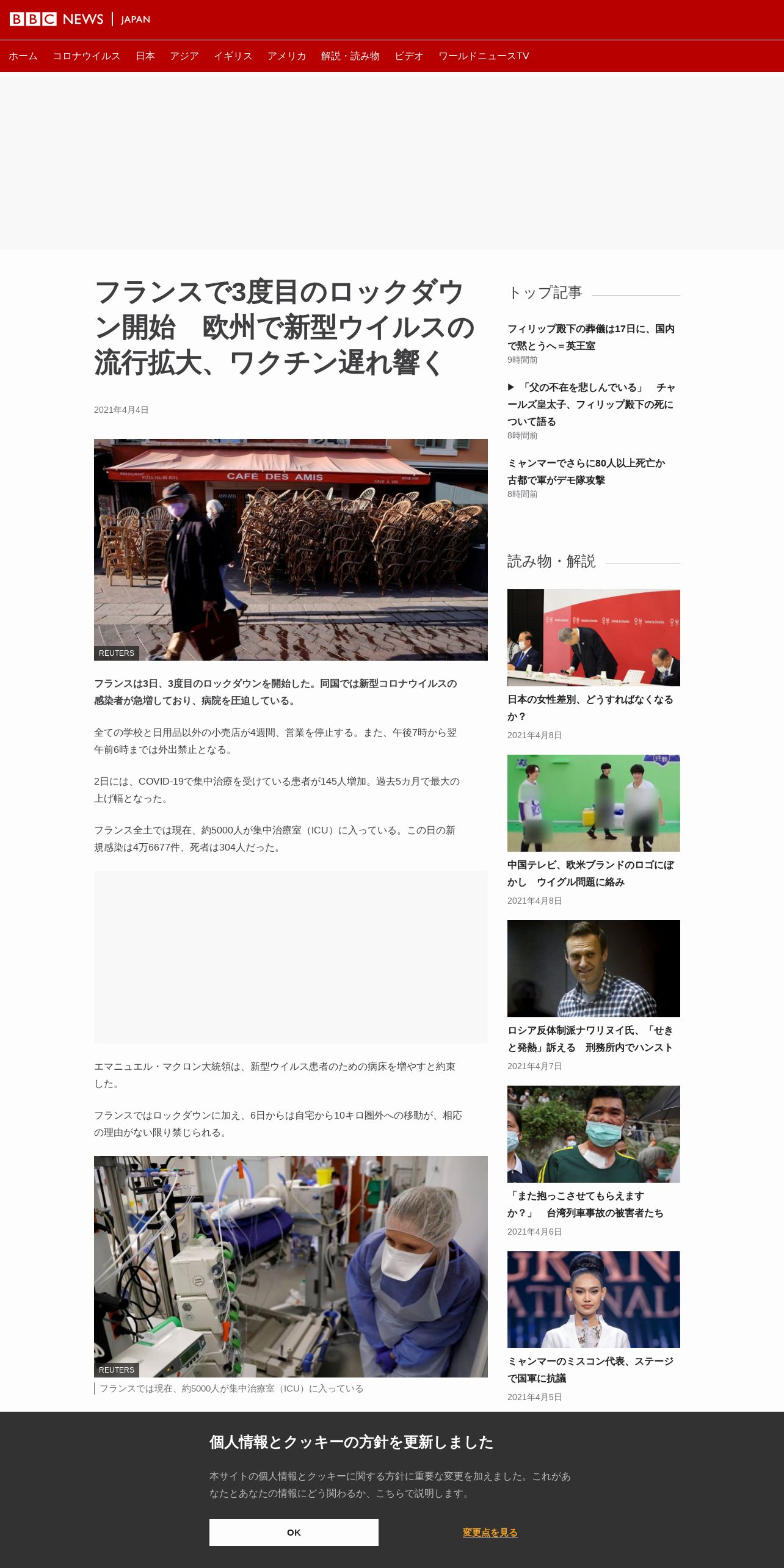Image resolution: width=784 pixels, height=1568 pixels.
Task: Open the アメリカ section
Action: [286, 56]
